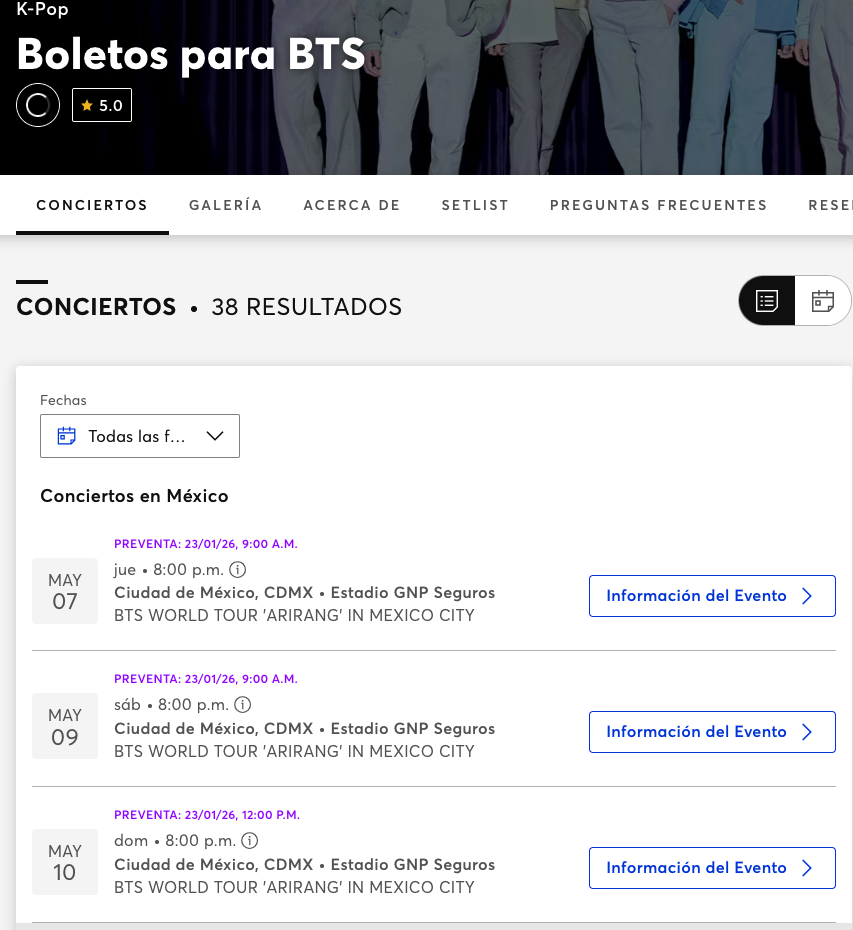Viewport: 853px width, 930px height.
Task: Show time info for the dom 8:00 p.m. show
Action: pyautogui.click(x=250, y=840)
